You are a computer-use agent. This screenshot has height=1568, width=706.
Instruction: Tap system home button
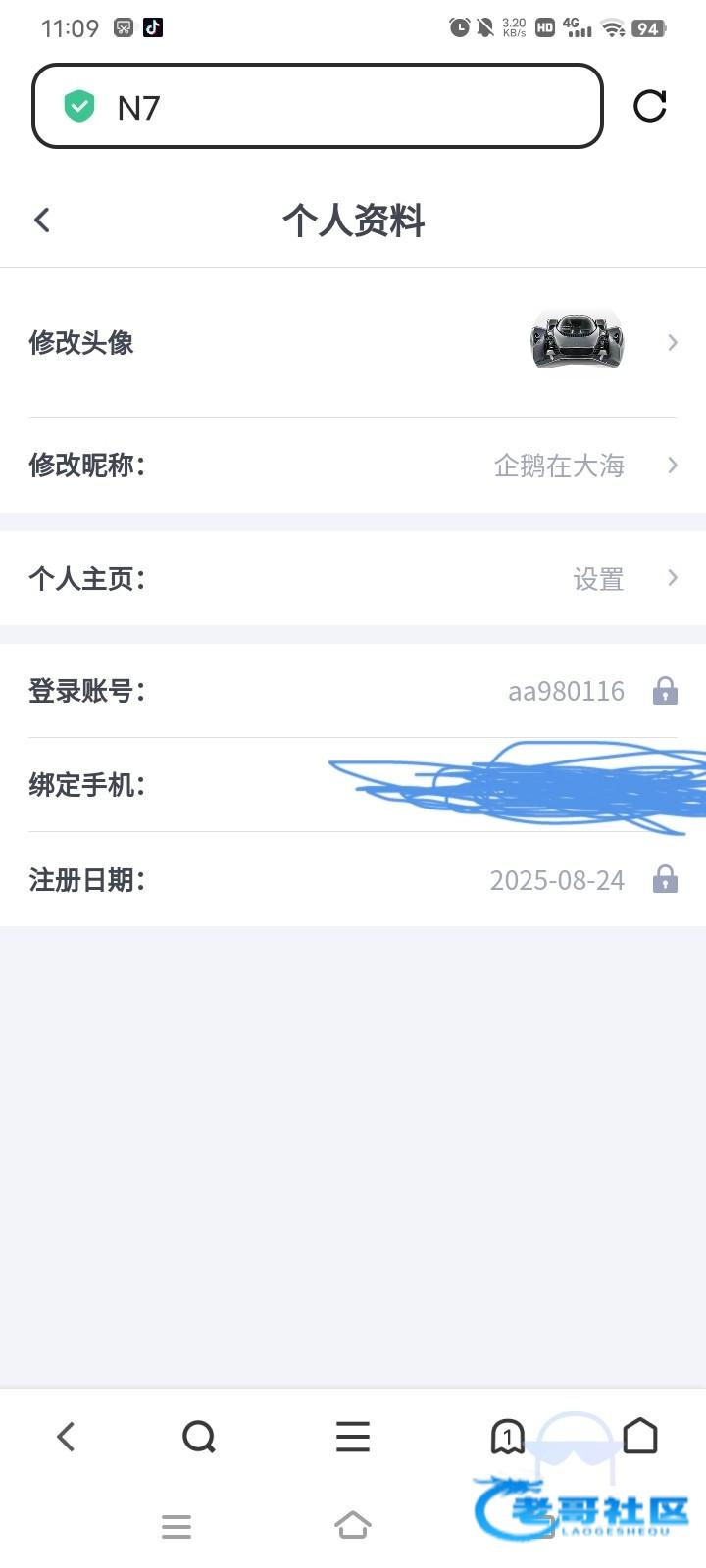(353, 1525)
